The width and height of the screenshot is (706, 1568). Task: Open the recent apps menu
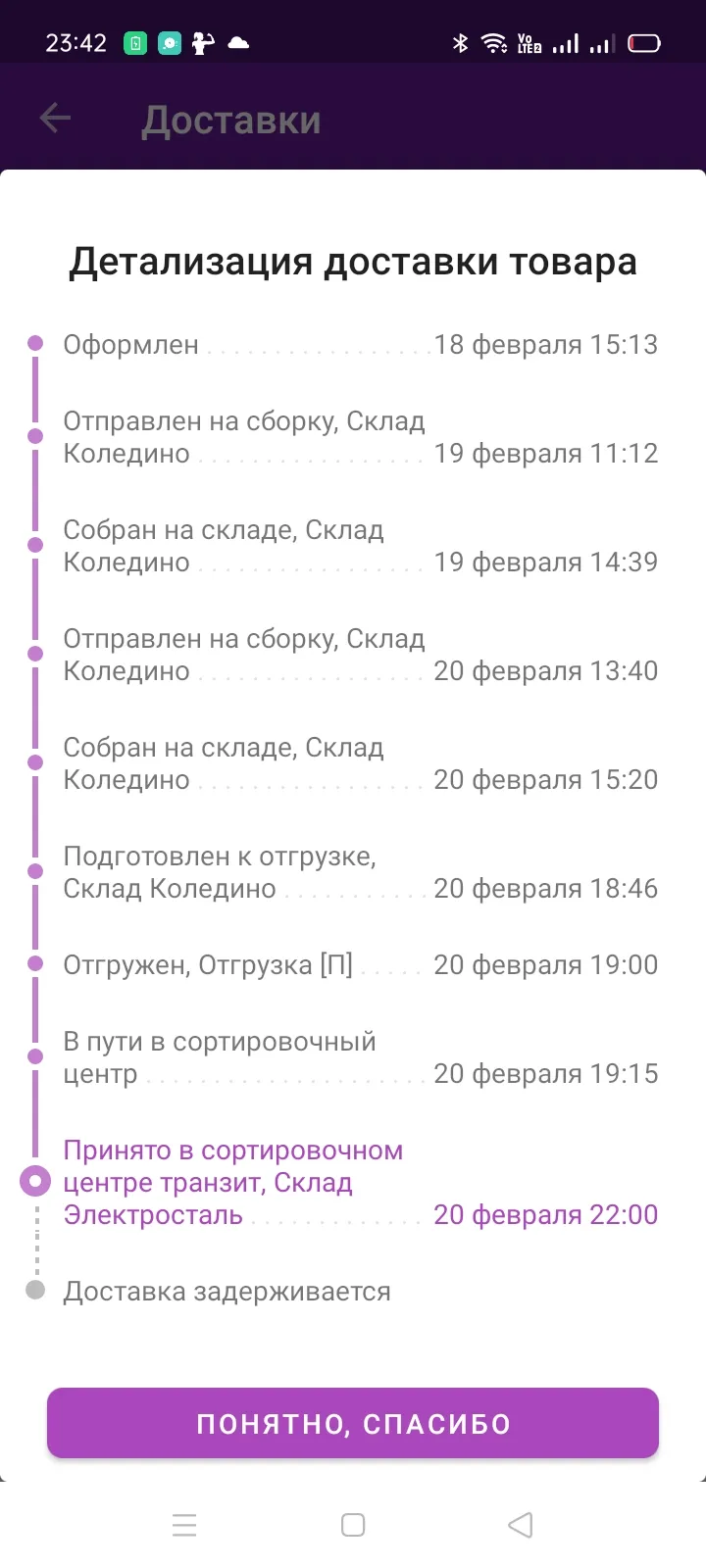pyautogui.click(x=184, y=1525)
